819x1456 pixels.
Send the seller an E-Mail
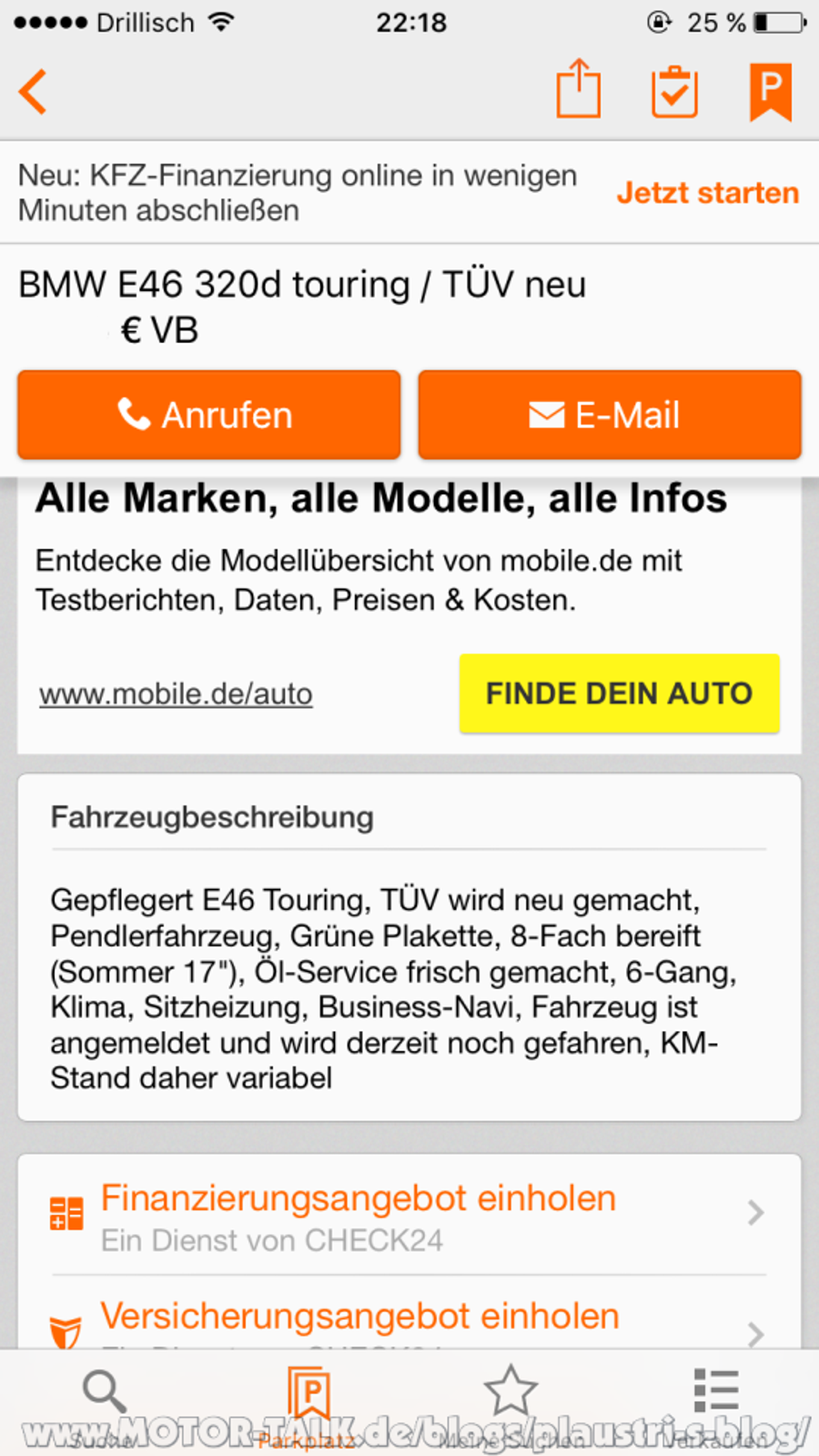point(610,415)
